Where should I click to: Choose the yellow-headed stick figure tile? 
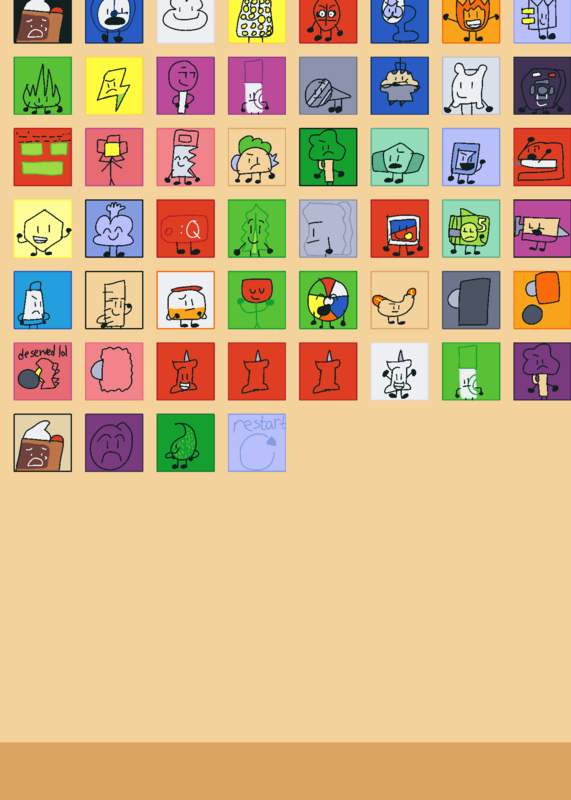coord(114,157)
